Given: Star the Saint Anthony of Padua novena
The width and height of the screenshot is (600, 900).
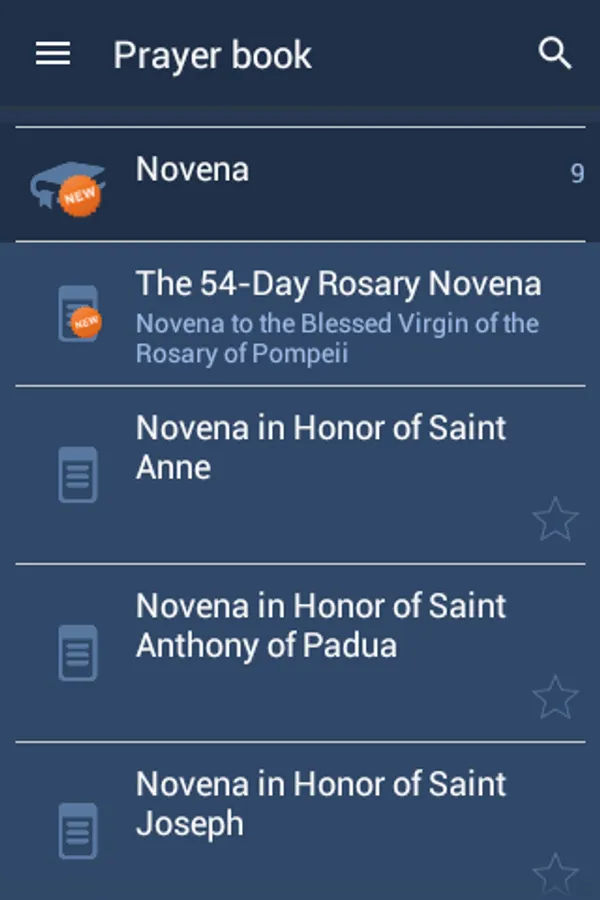Looking at the screenshot, I should 555,697.
